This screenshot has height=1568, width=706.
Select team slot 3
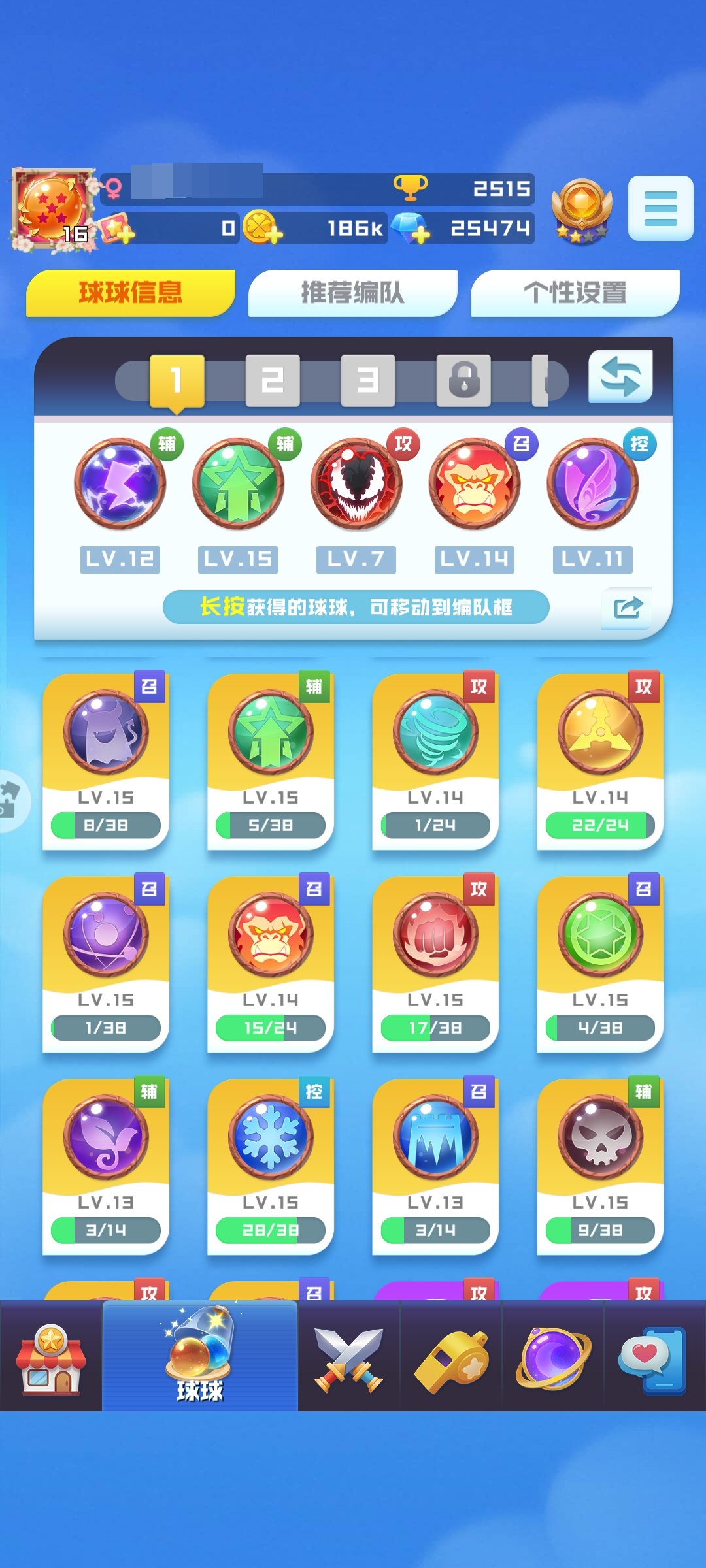click(368, 380)
